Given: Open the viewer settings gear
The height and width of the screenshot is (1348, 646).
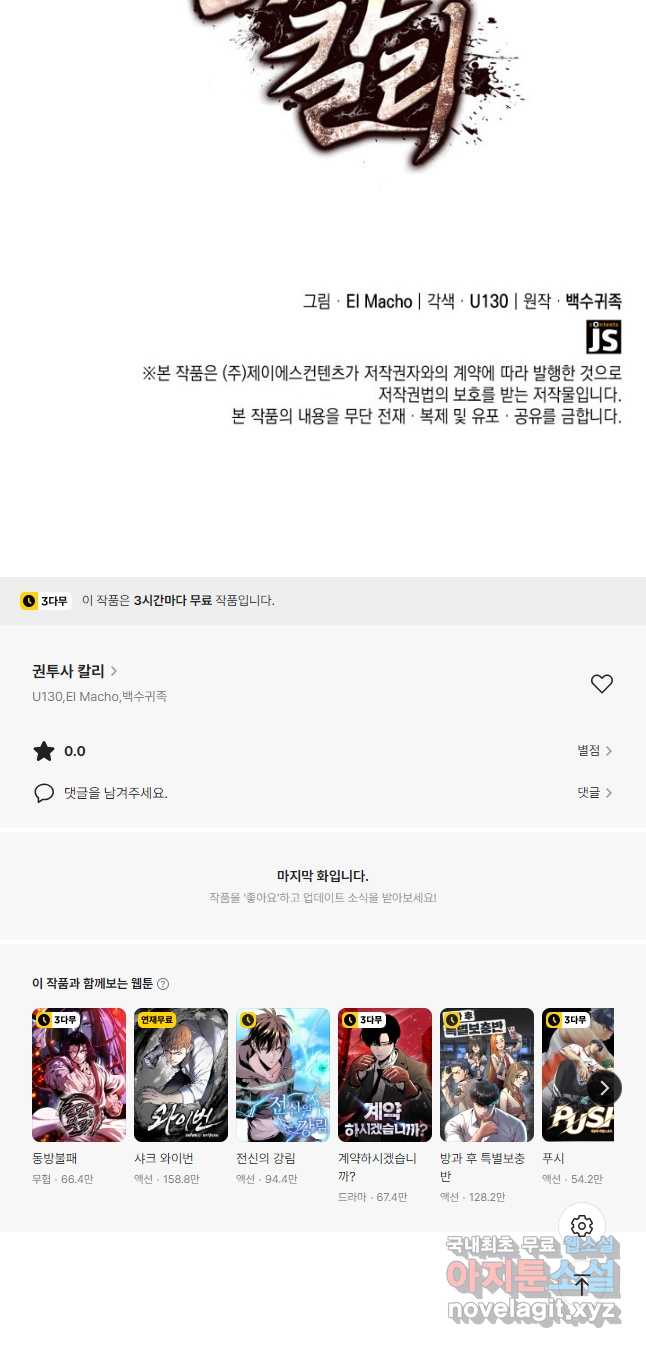Looking at the screenshot, I should tap(582, 1226).
